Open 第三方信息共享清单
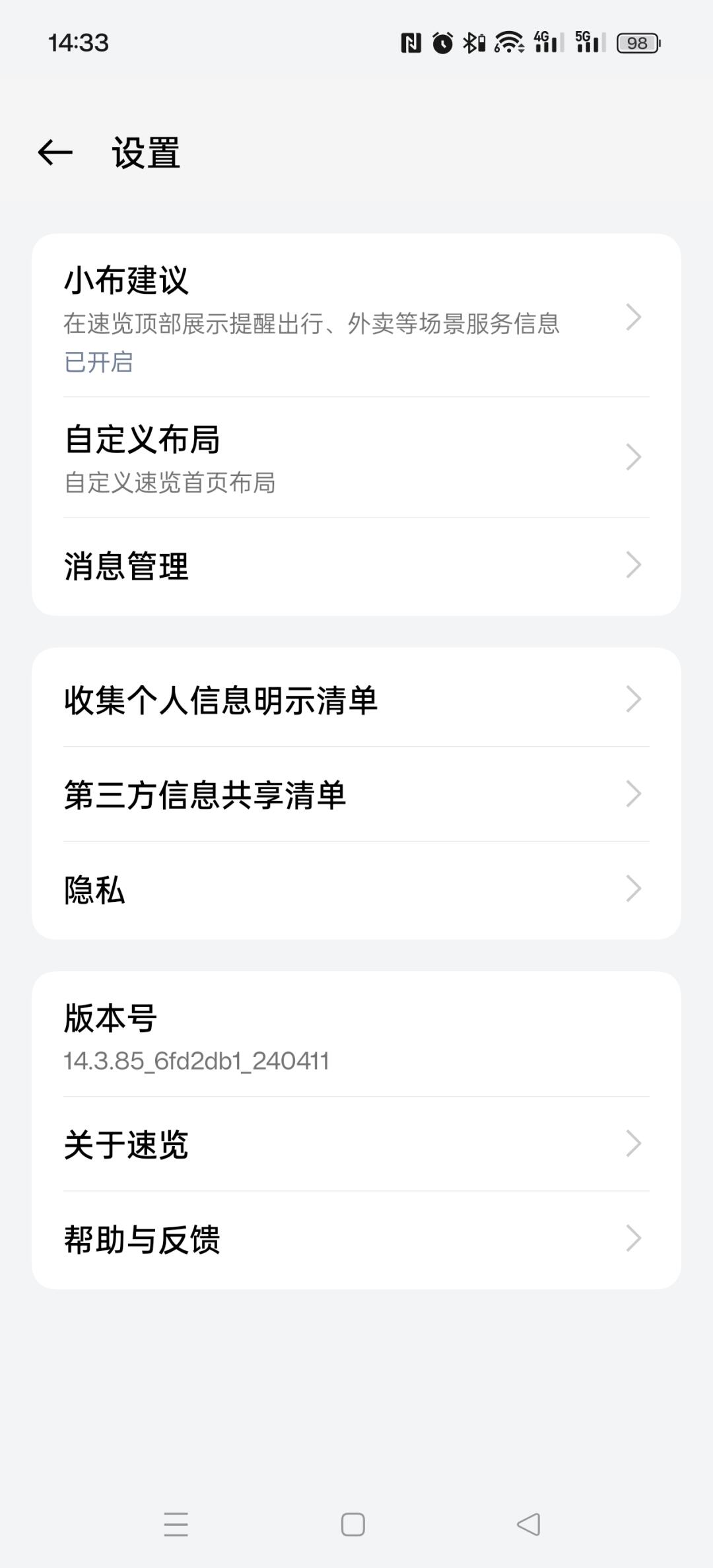Image resolution: width=713 pixels, height=1568 pixels. coord(356,794)
